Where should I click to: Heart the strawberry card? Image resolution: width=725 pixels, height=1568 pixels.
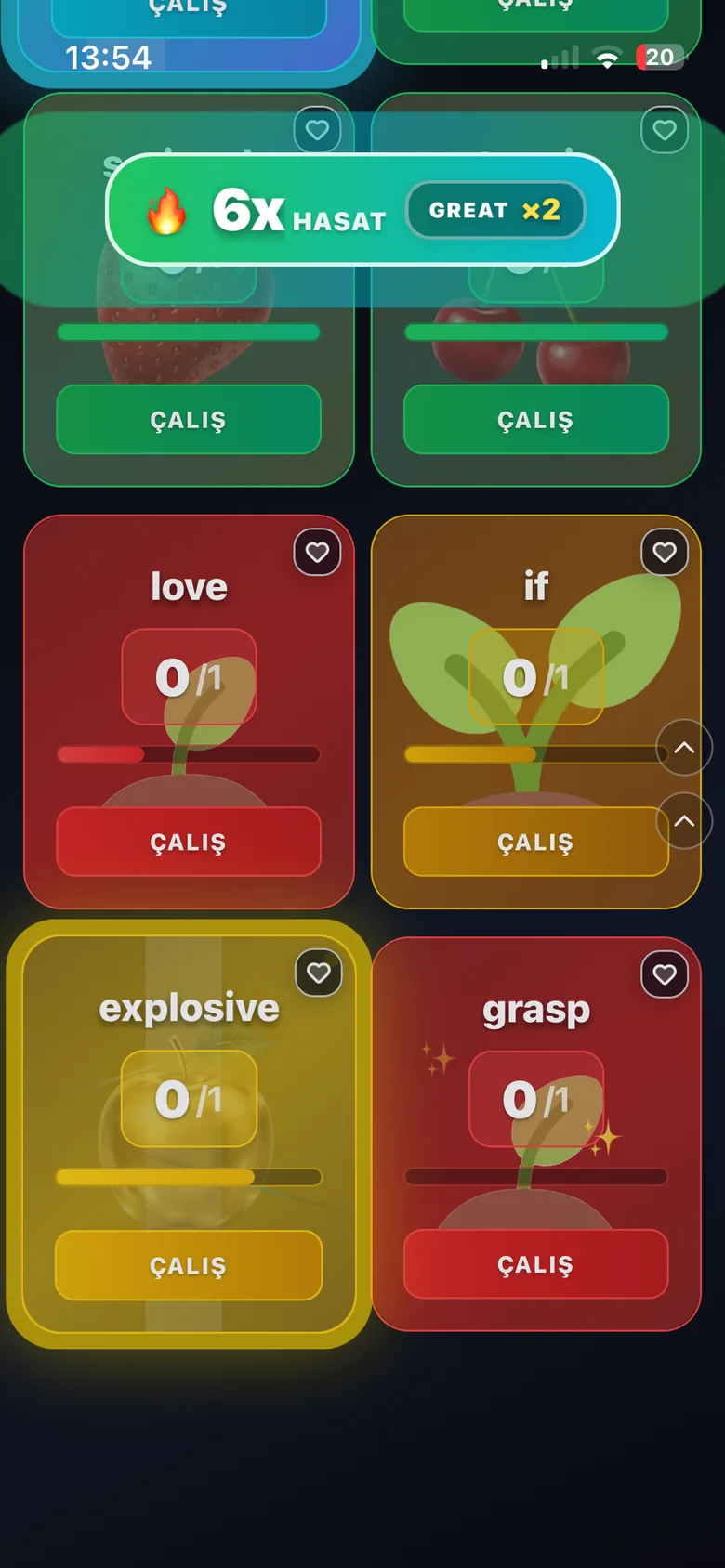click(317, 130)
